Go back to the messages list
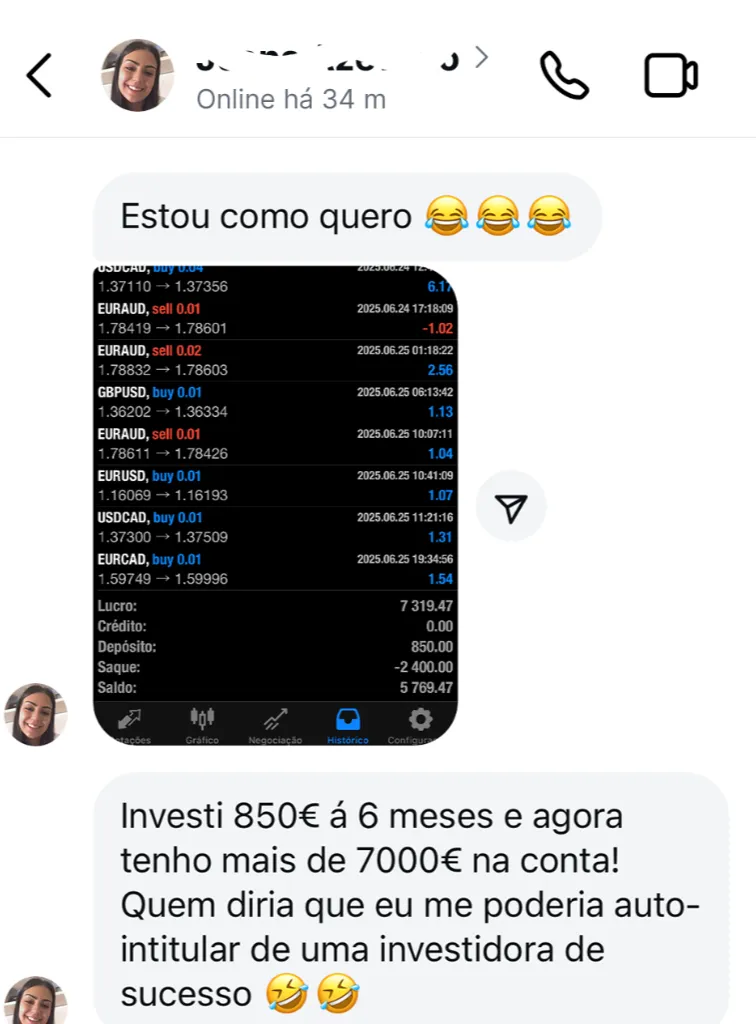The width and height of the screenshot is (756, 1024). click(x=39, y=75)
